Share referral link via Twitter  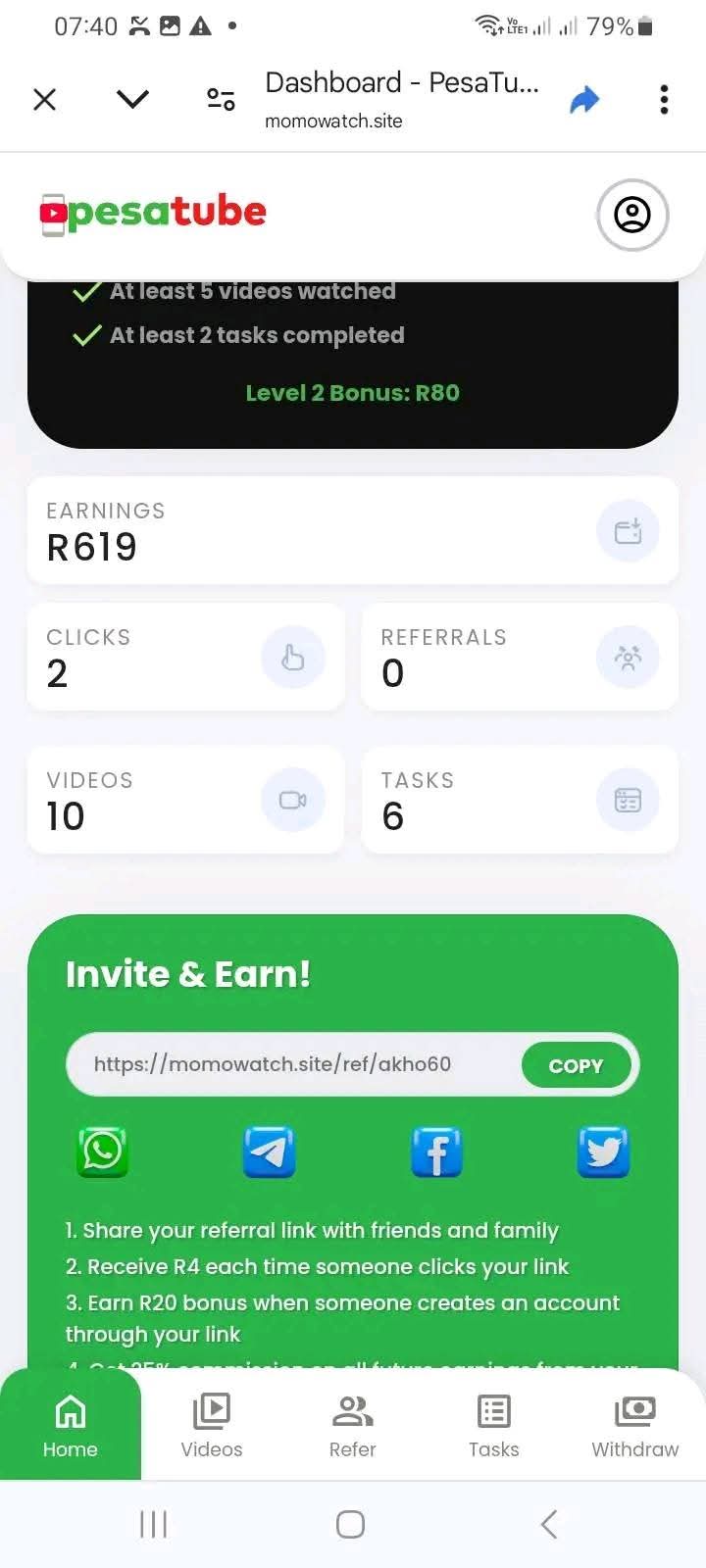tap(603, 1151)
